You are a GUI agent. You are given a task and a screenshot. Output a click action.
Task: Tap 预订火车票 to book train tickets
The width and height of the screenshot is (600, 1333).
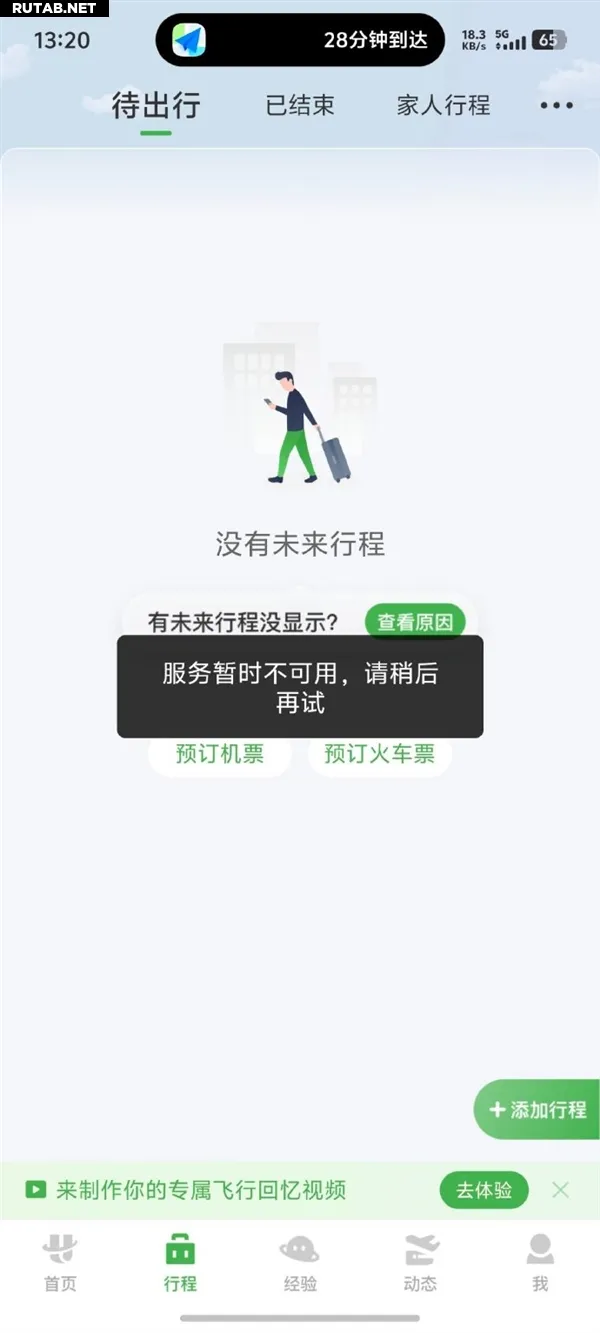click(x=379, y=754)
